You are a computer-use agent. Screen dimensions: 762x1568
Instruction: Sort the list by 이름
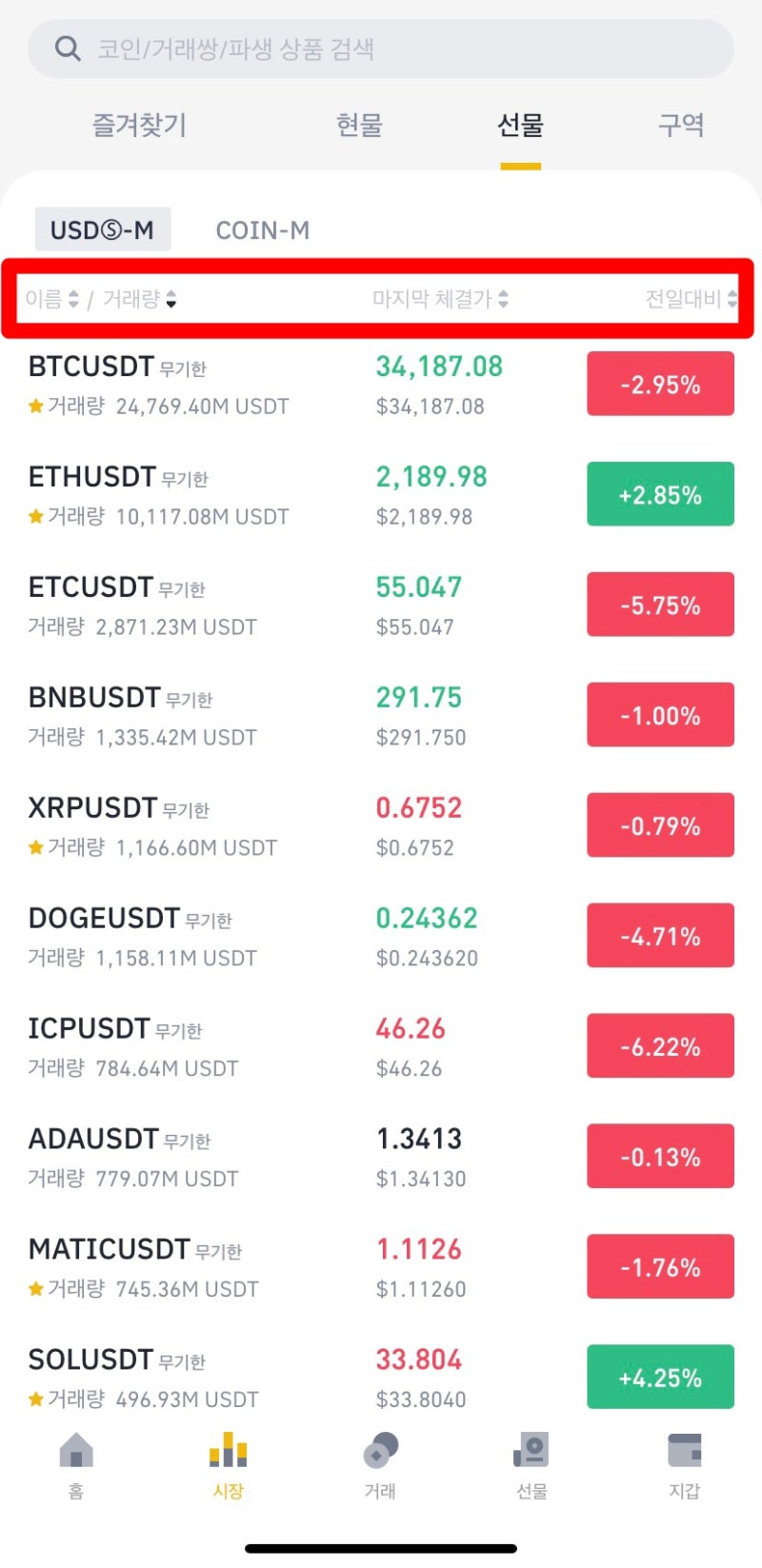pyautogui.click(x=51, y=299)
